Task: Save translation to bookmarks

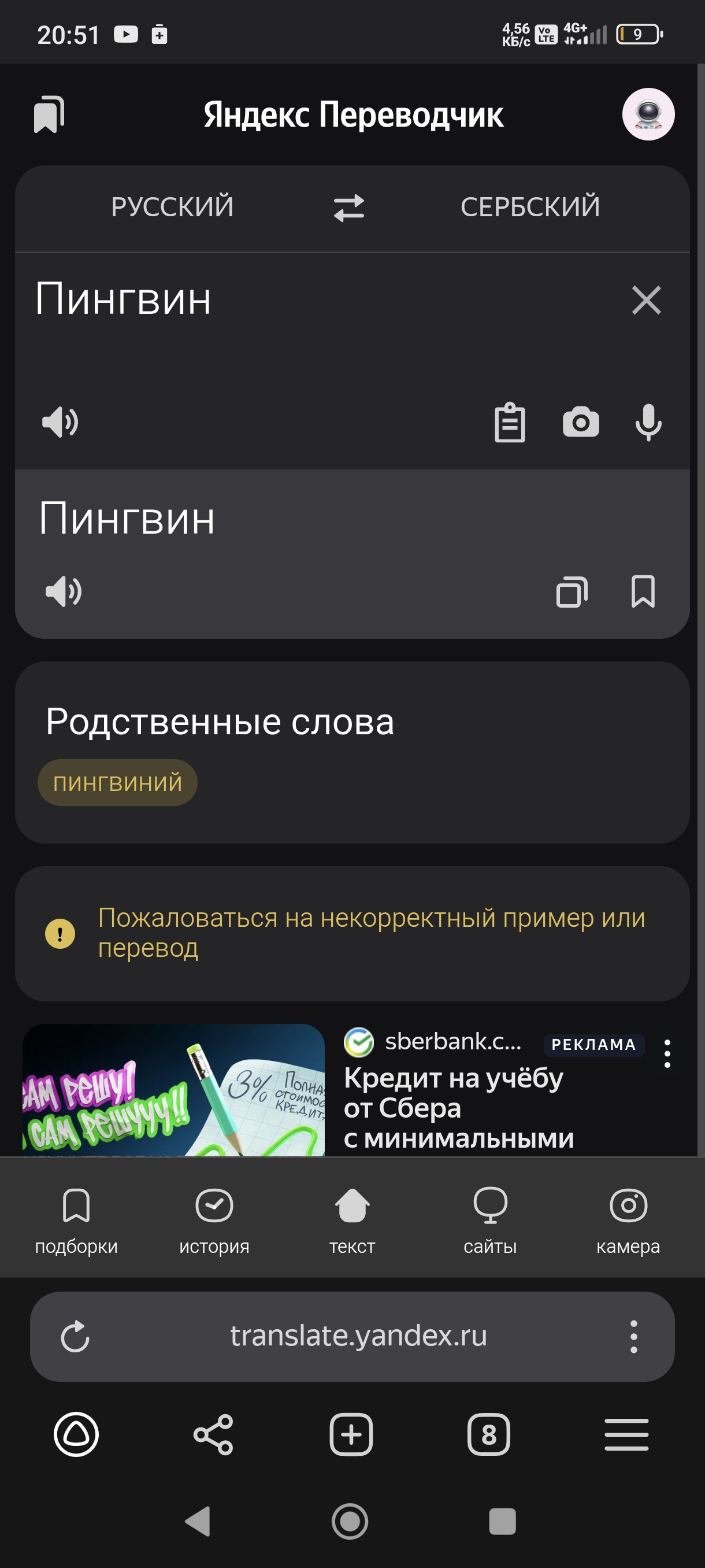Action: coord(643,591)
